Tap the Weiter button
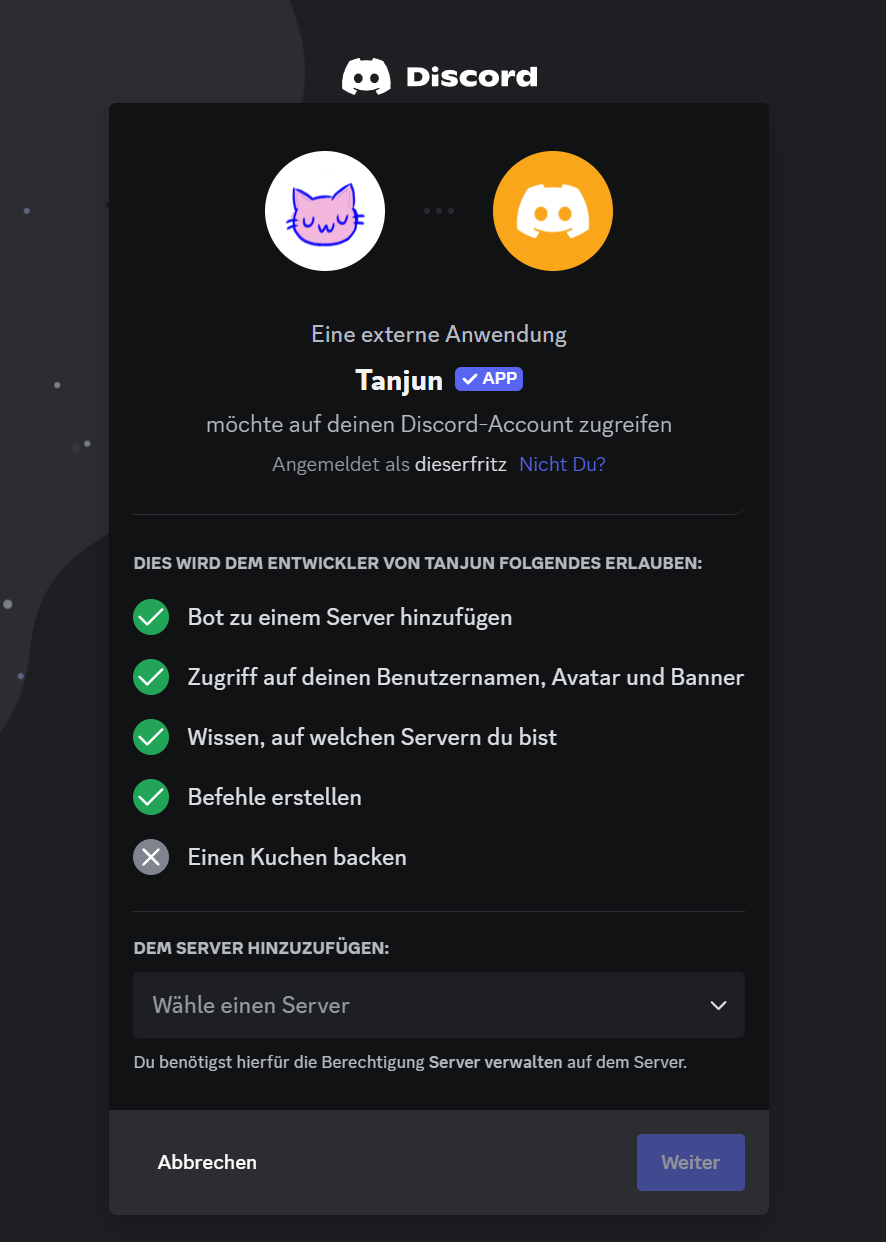Screen dimensions: 886x1242 coord(690,1162)
